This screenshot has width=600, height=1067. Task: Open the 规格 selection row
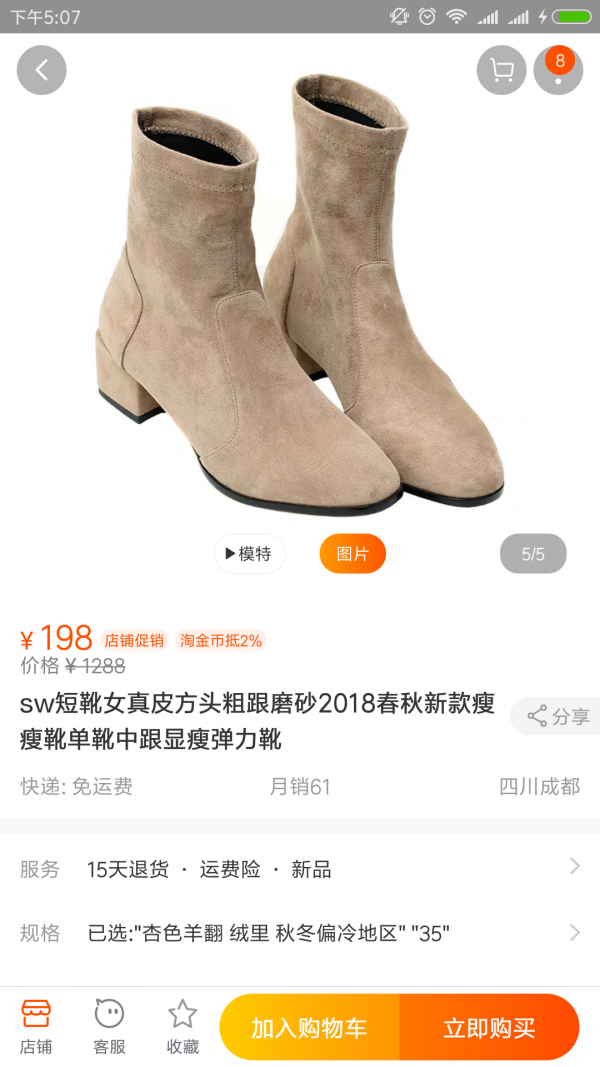(x=300, y=933)
